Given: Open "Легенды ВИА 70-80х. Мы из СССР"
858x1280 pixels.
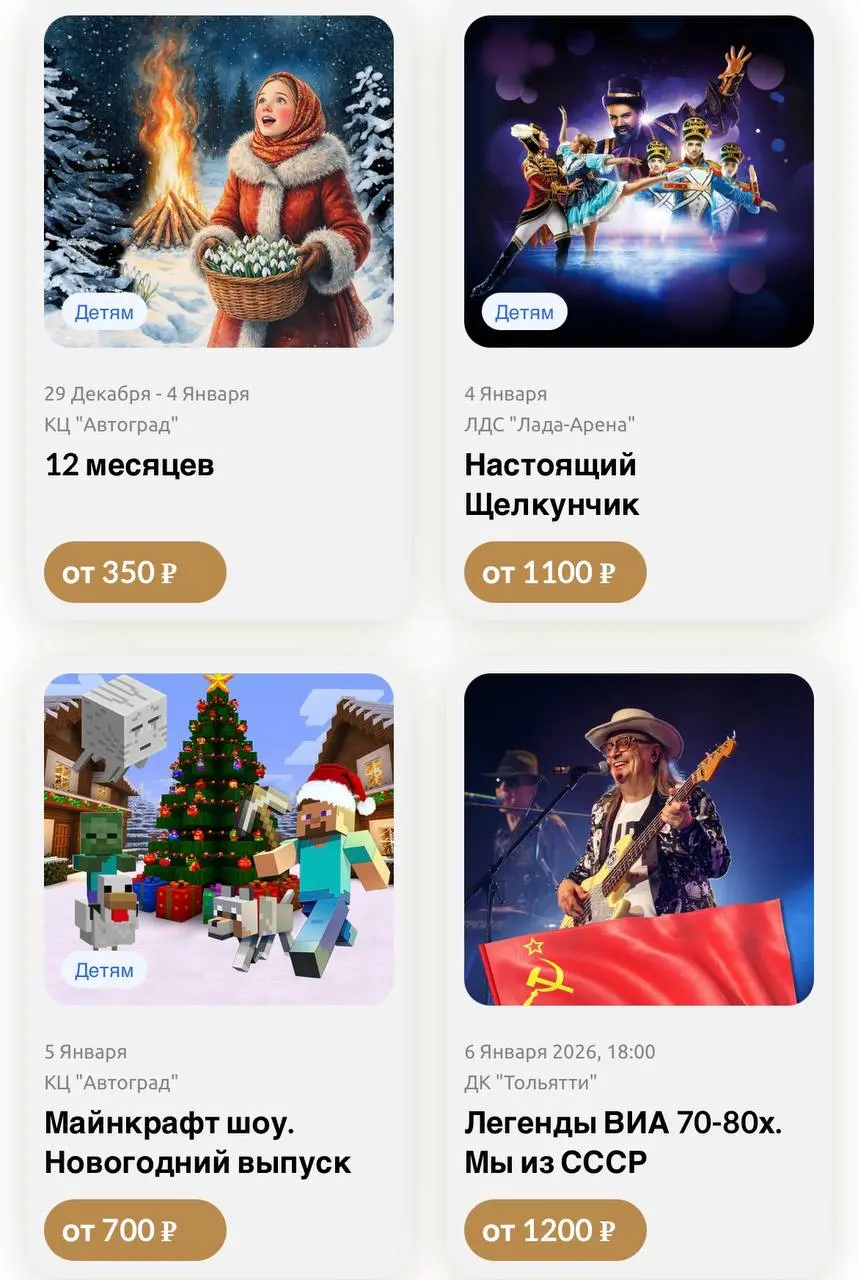Looking at the screenshot, I should (x=624, y=1142).
